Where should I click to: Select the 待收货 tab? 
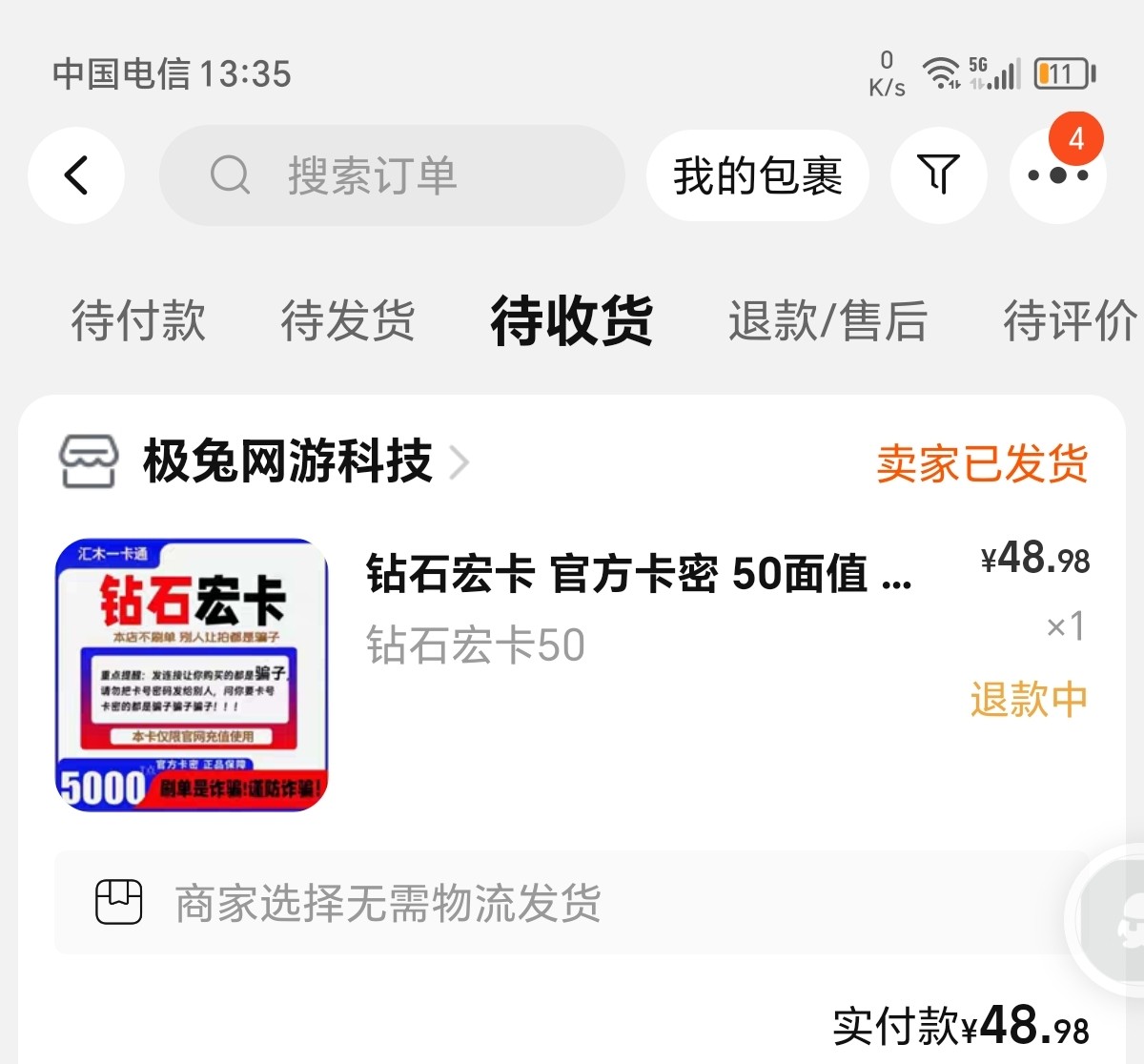571,320
